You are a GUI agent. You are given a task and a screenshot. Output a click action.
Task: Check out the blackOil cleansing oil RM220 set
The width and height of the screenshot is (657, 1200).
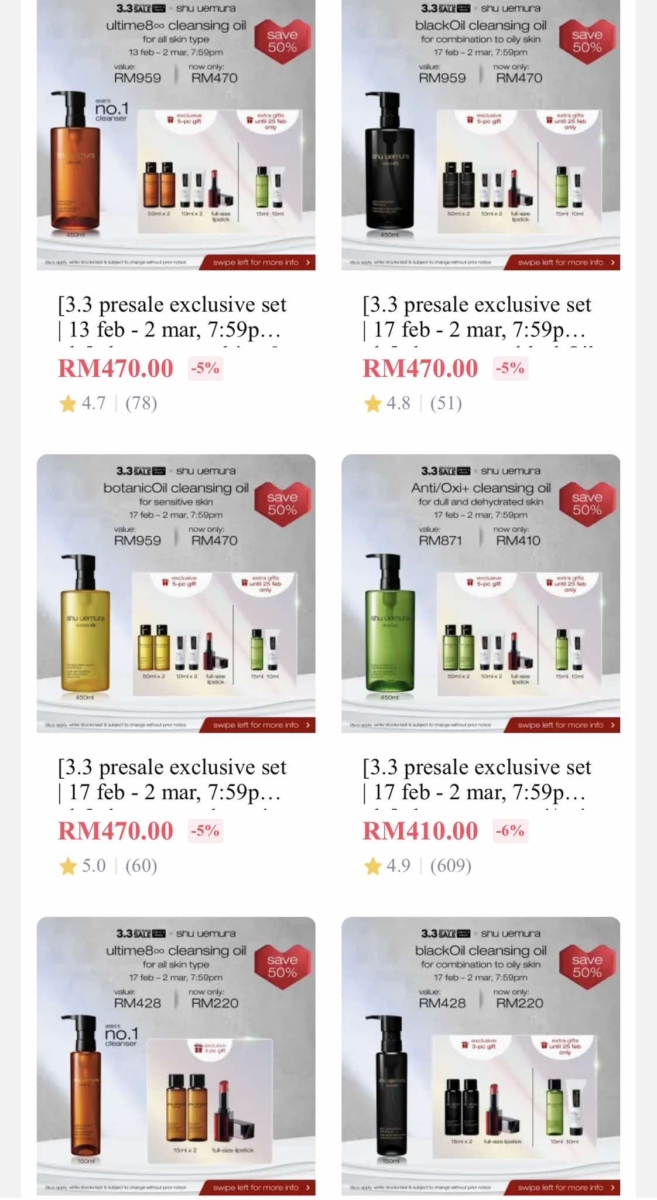480,1055
